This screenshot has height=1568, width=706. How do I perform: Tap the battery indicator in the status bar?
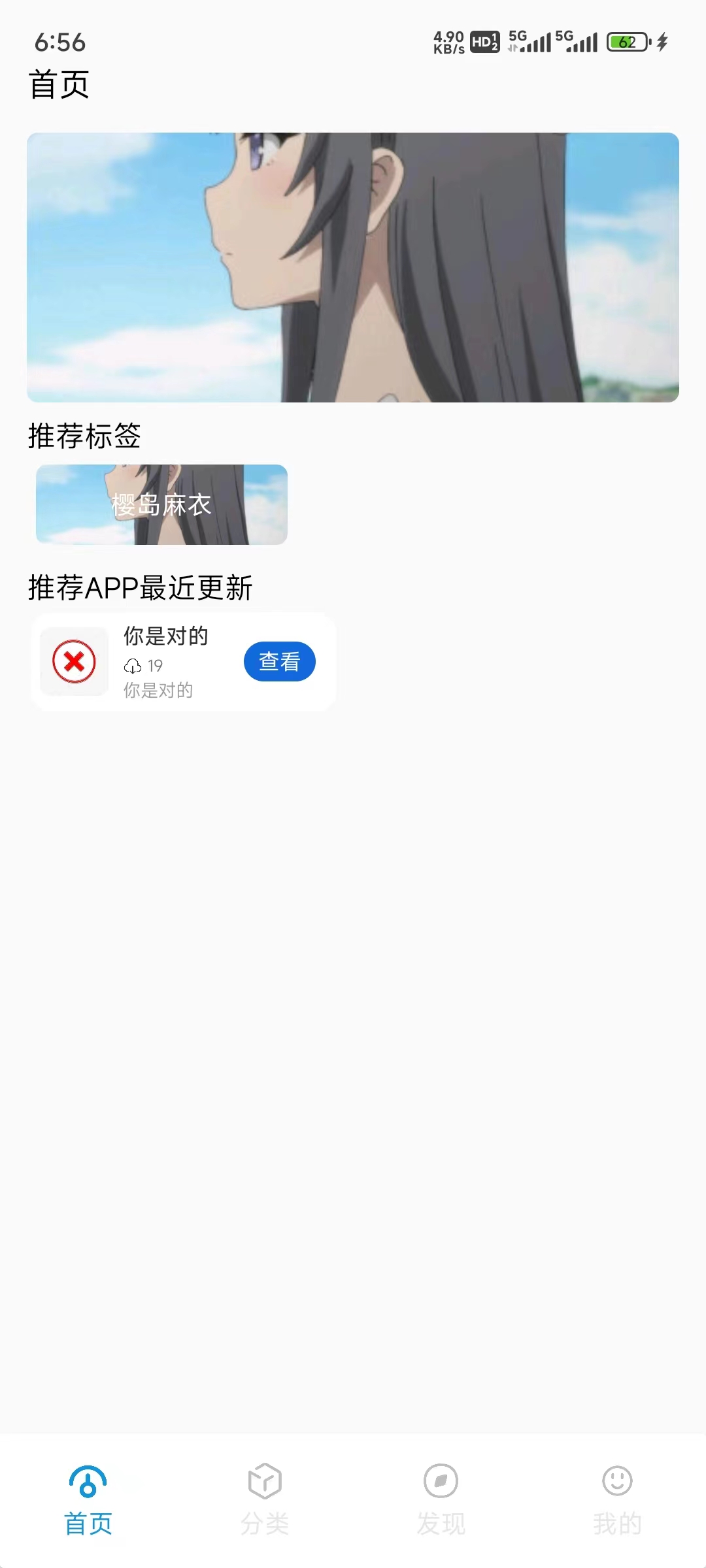[x=626, y=41]
